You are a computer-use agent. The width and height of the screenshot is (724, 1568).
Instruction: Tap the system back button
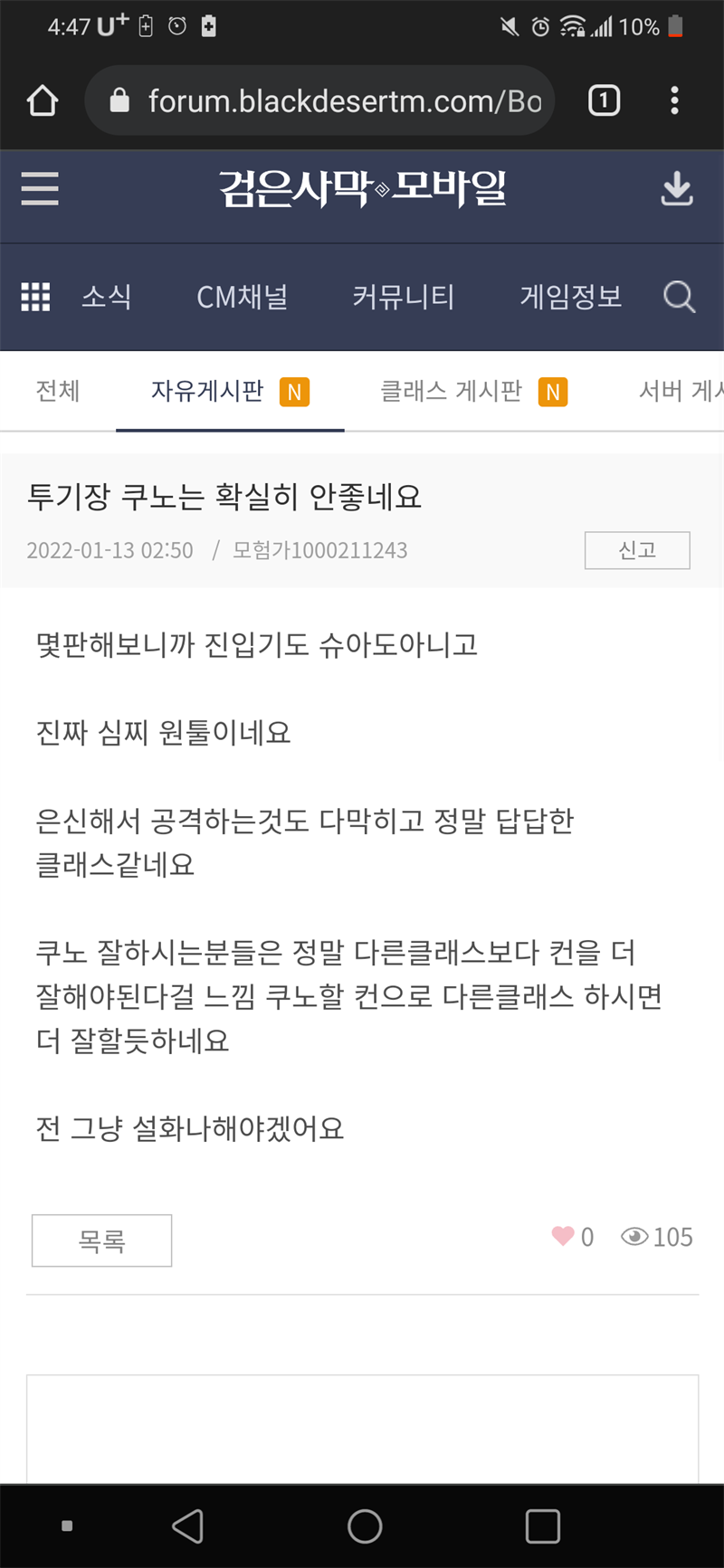pos(187,1526)
